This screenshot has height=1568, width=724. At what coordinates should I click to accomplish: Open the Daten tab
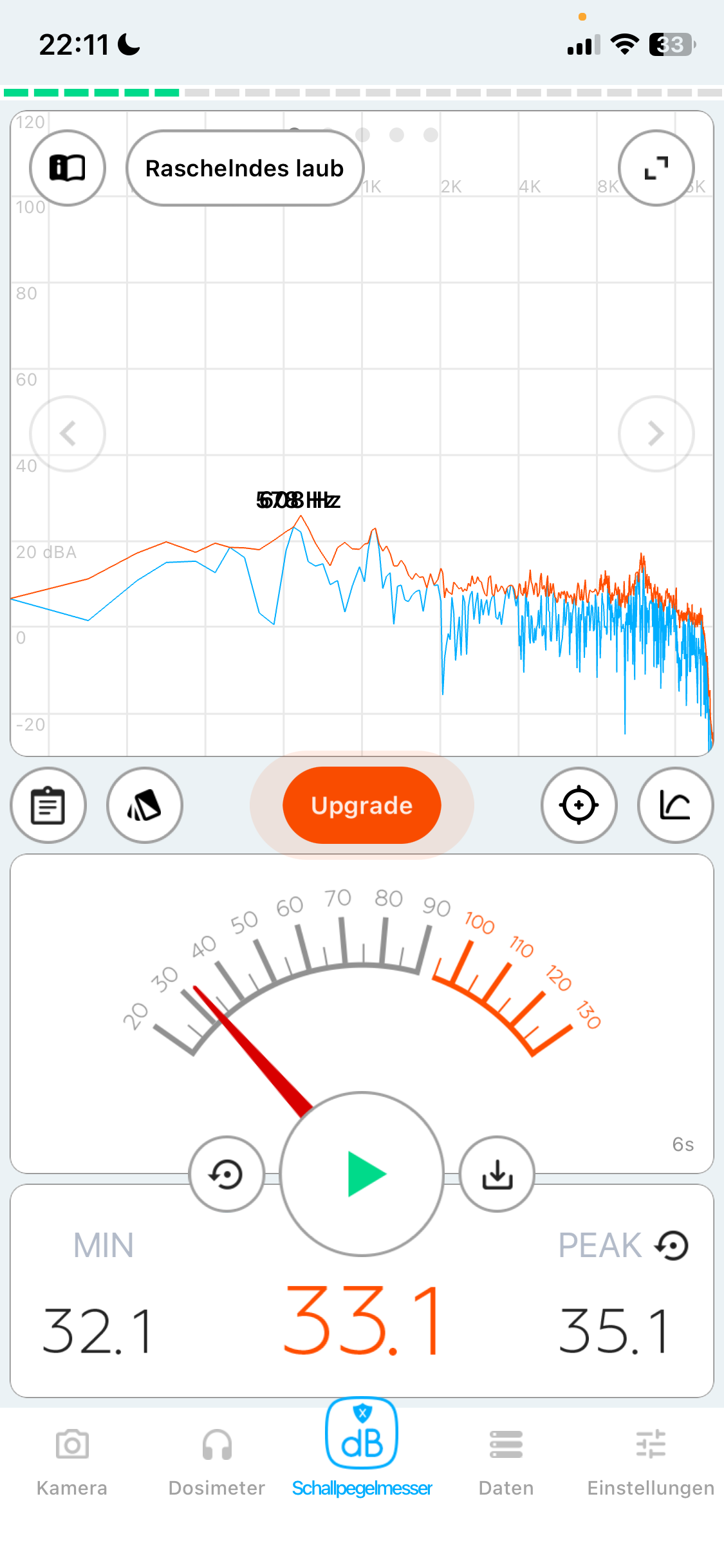click(506, 1461)
